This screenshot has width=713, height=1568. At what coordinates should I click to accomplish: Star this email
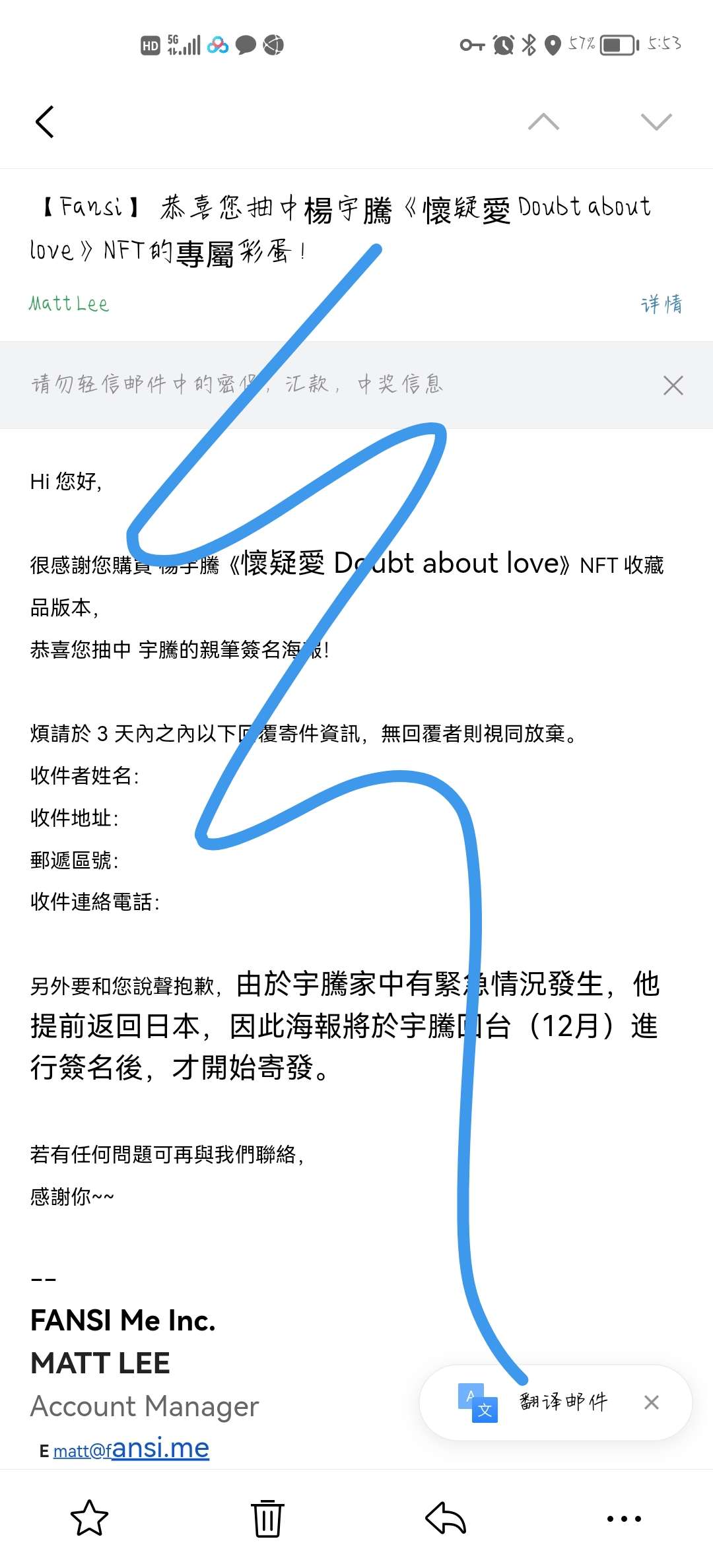pos(89,1519)
